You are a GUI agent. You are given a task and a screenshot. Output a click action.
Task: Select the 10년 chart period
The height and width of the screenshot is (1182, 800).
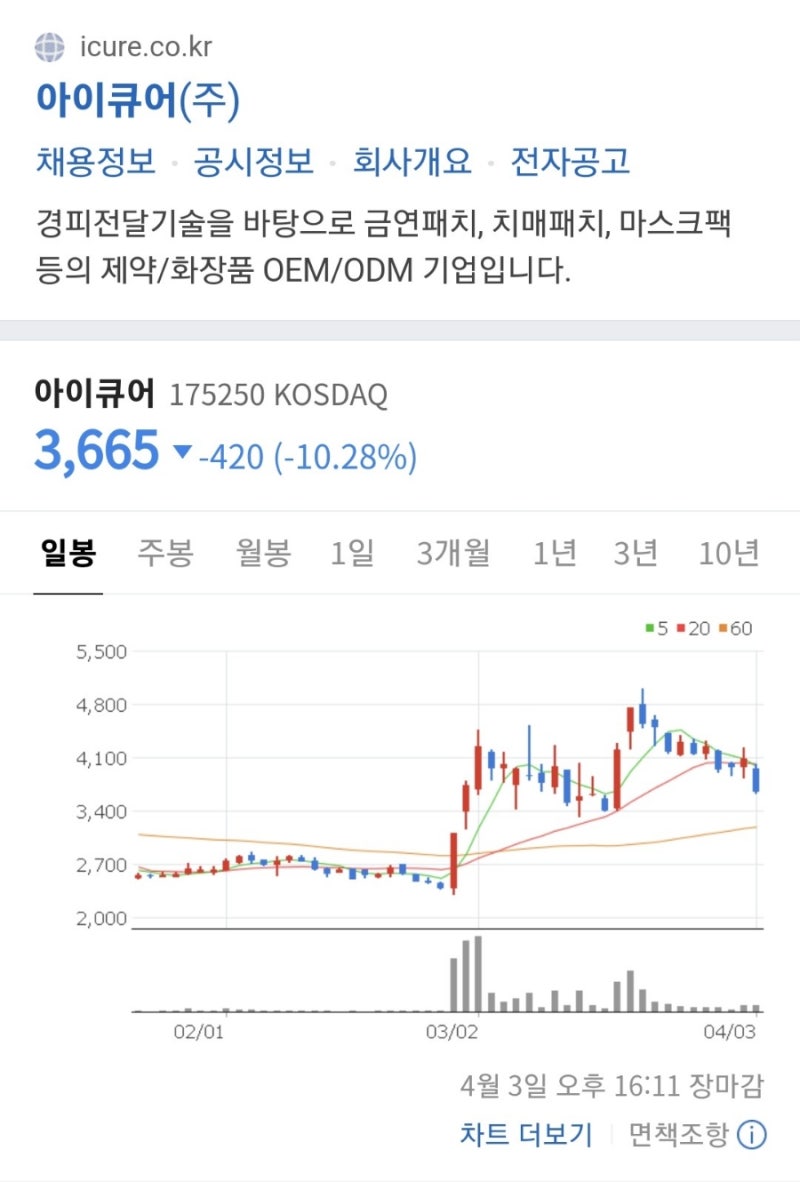732,554
